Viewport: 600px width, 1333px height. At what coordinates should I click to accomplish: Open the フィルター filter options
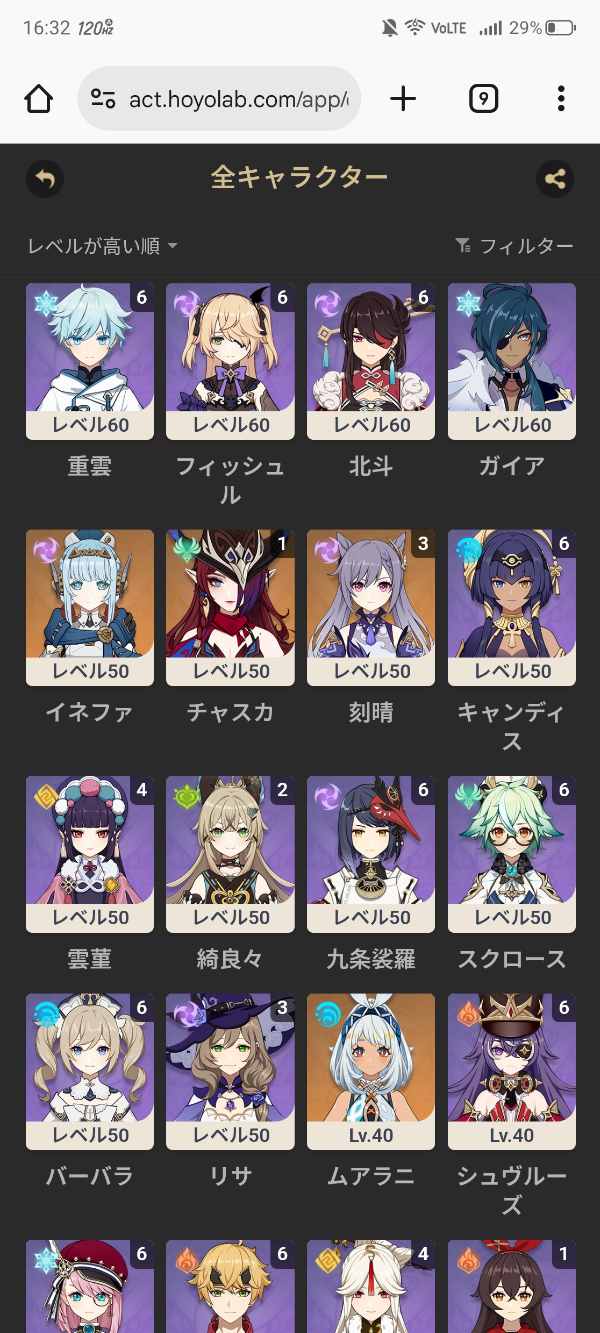click(514, 246)
